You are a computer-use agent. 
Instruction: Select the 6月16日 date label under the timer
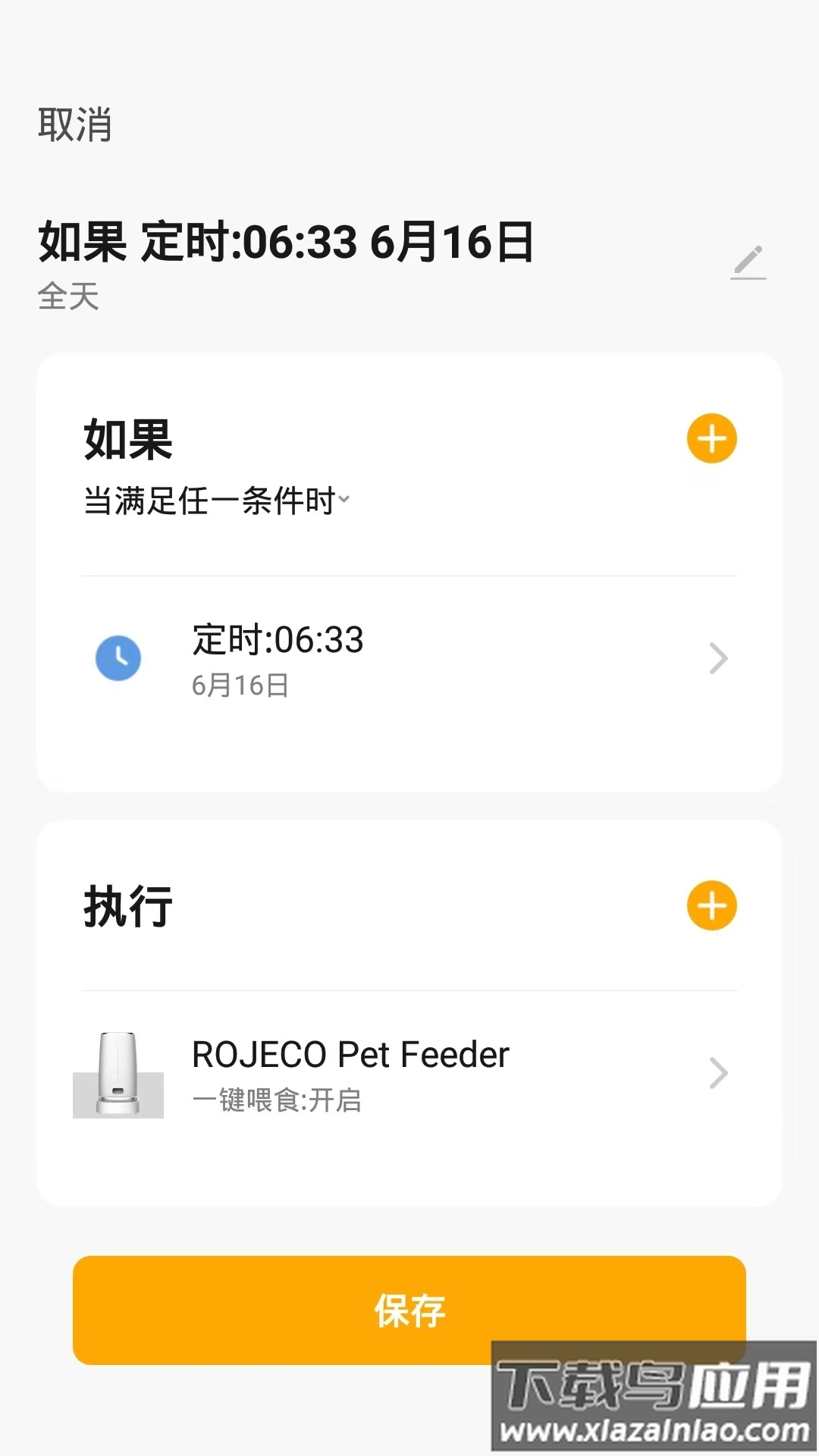tap(241, 685)
